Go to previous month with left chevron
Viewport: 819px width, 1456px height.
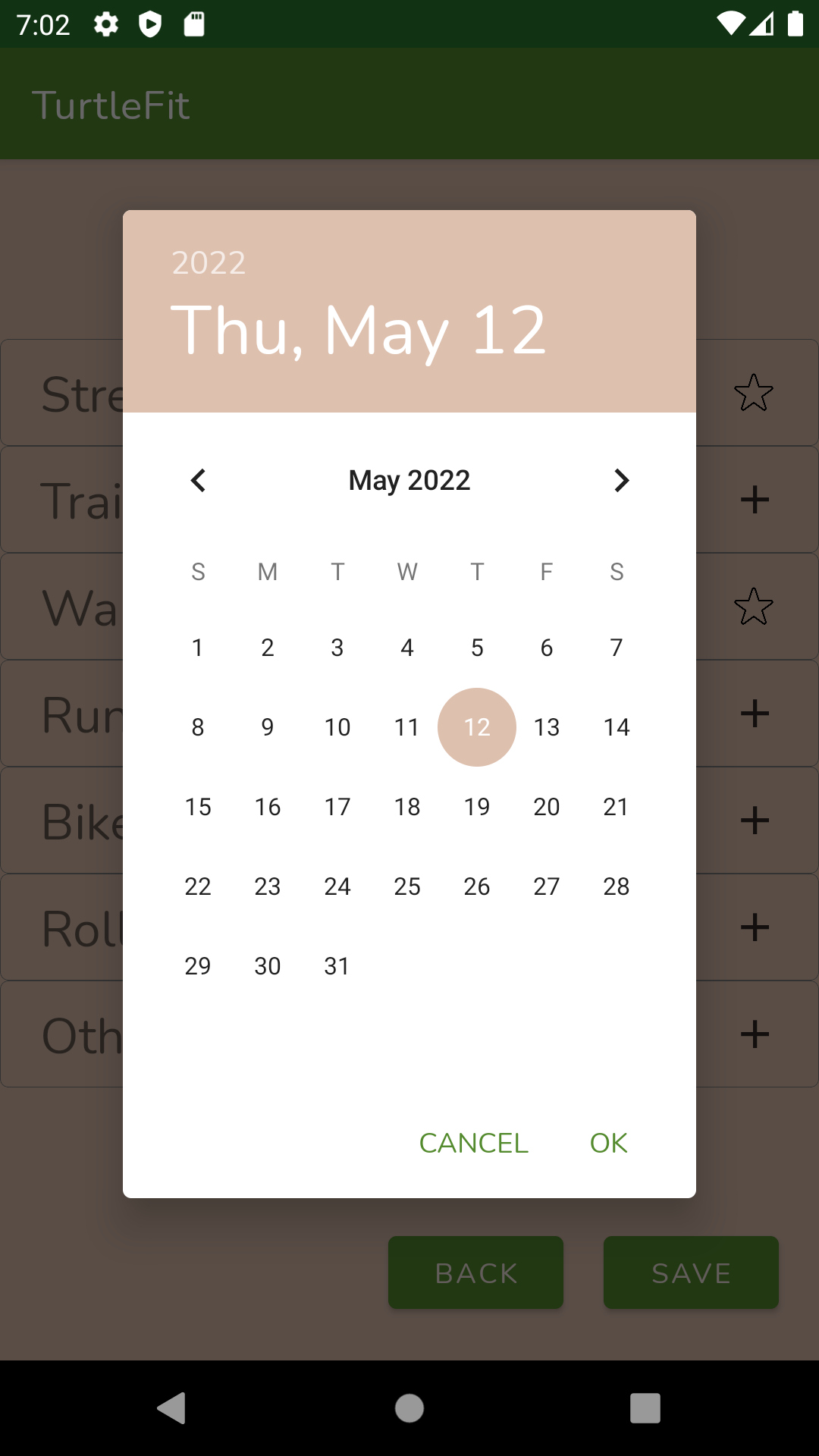pyautogui.click(x=198, y=480)
